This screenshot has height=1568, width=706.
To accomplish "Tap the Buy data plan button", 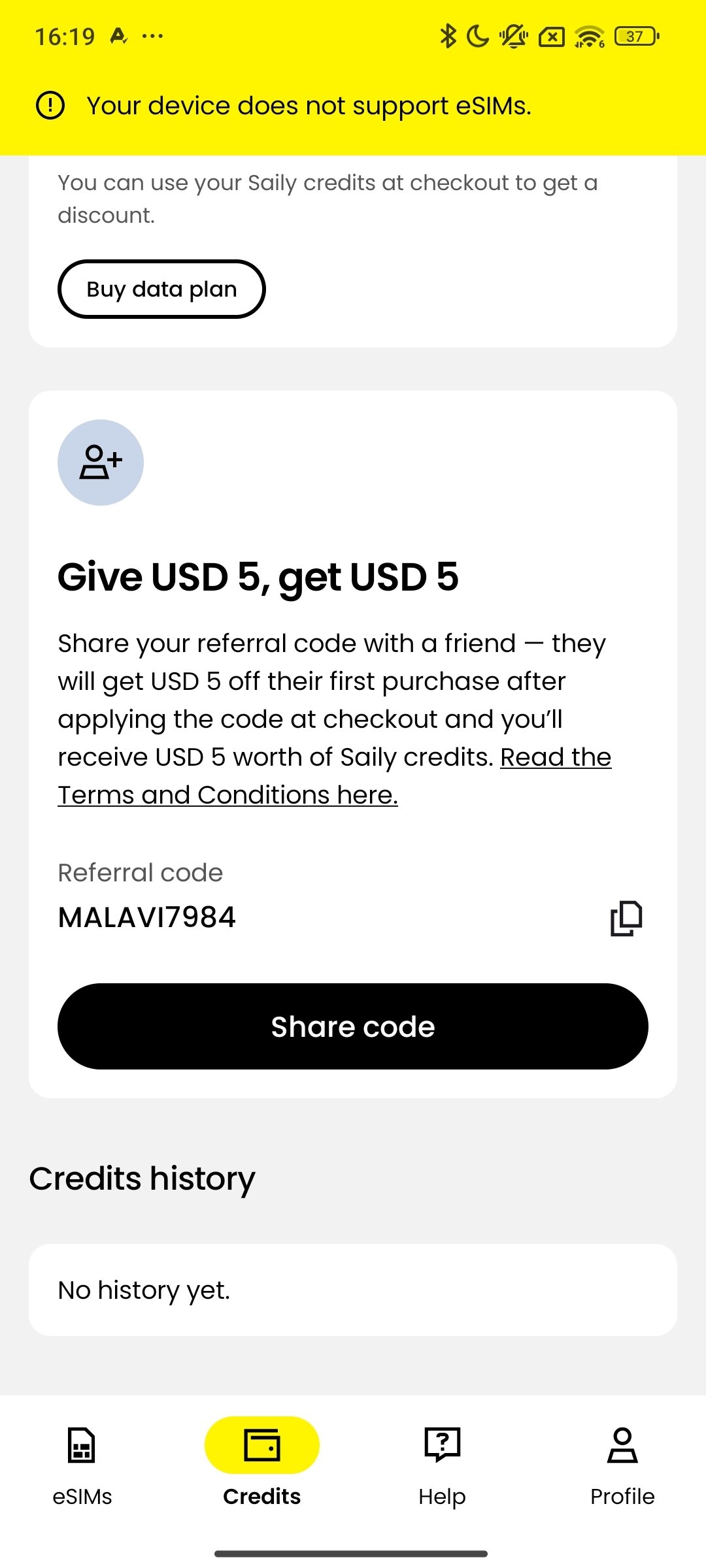I will tap(161, 289).
